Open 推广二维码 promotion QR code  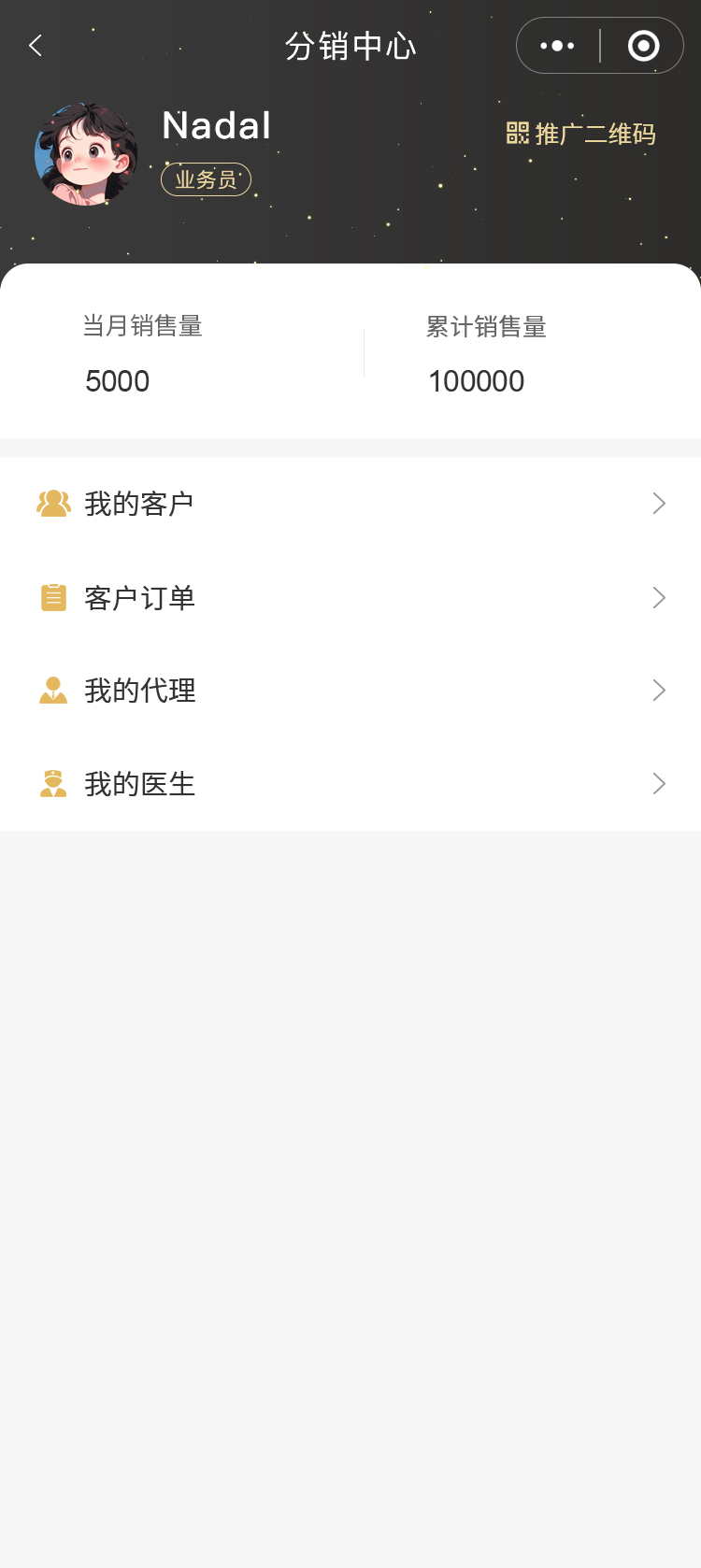click(x=581, y=134)
